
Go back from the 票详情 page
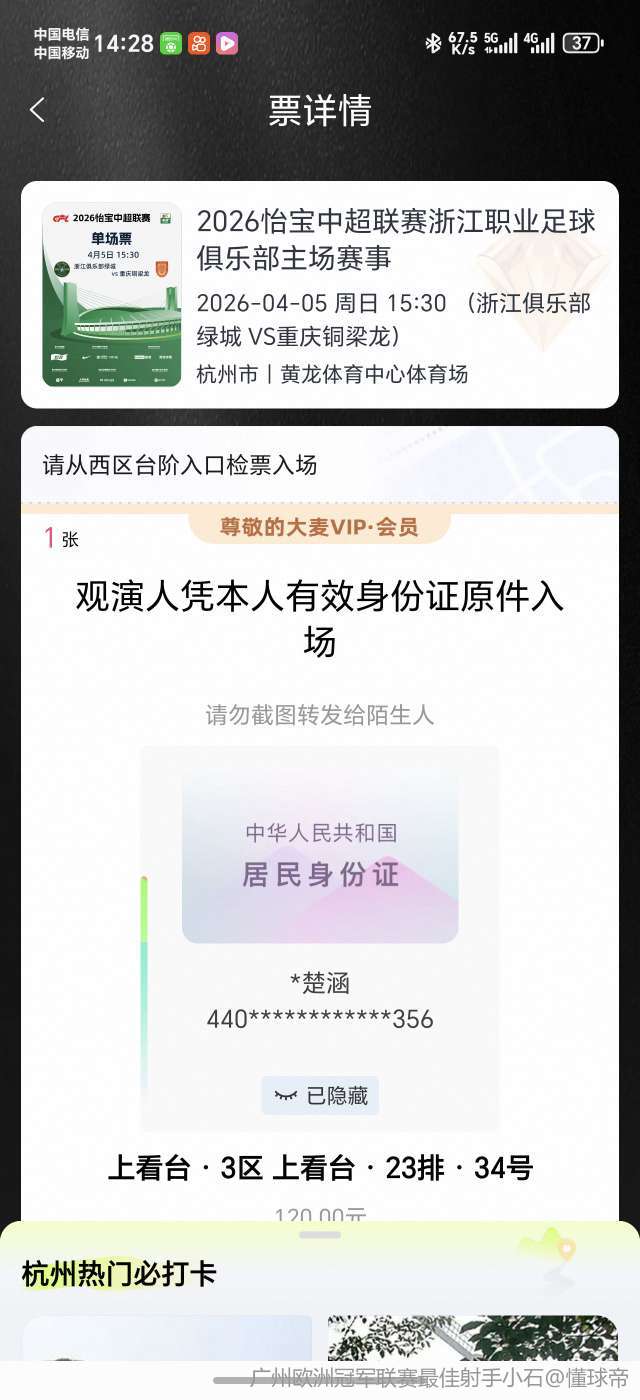point(38,110)
